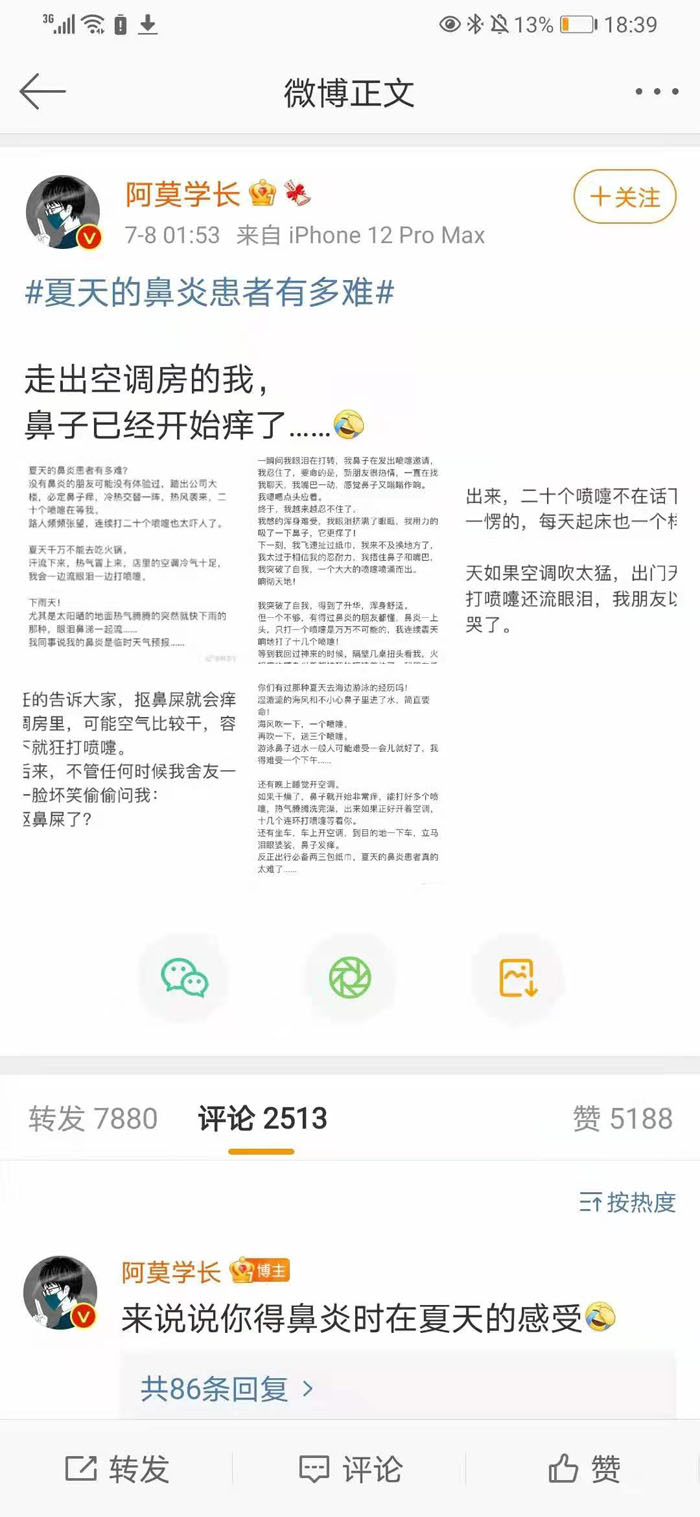Go back using the top-left arrow

[x=42, y=92]
